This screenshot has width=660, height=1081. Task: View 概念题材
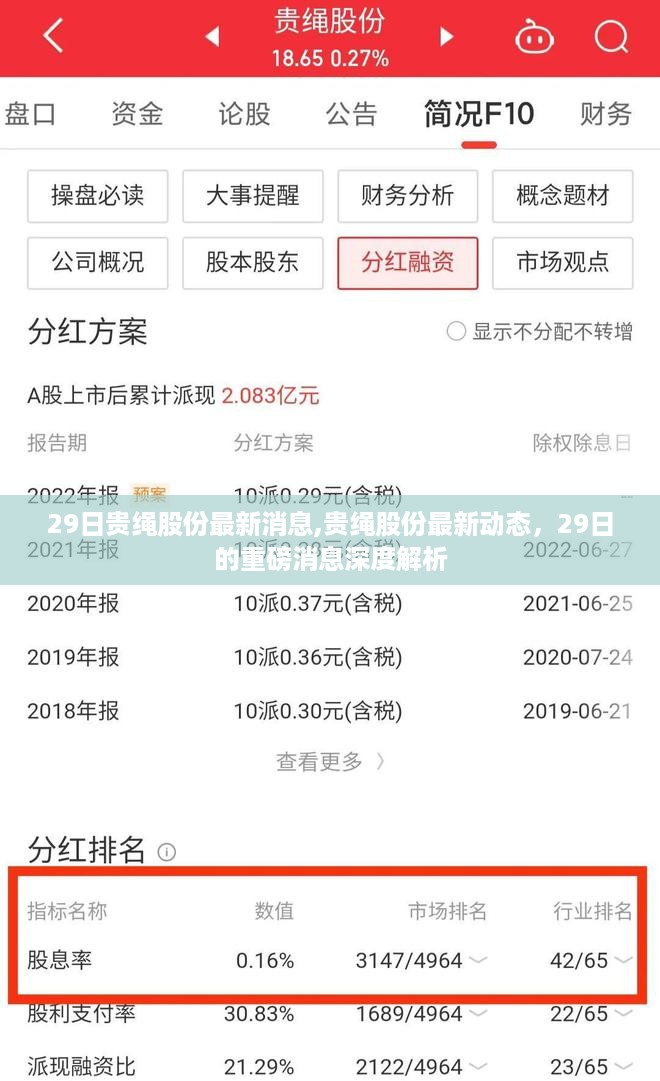click(x=562, y=195)
